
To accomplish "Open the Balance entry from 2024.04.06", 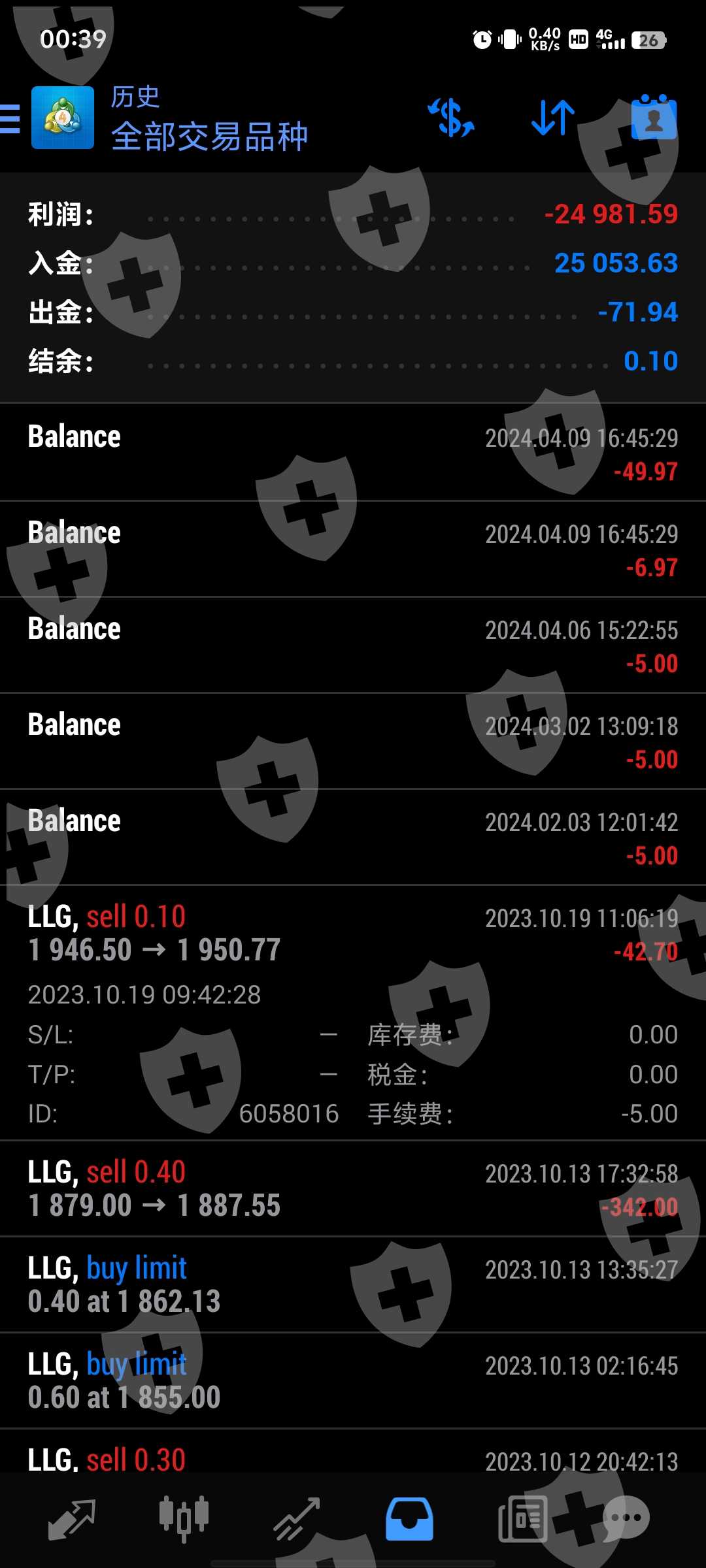I will tap(353, 645).
